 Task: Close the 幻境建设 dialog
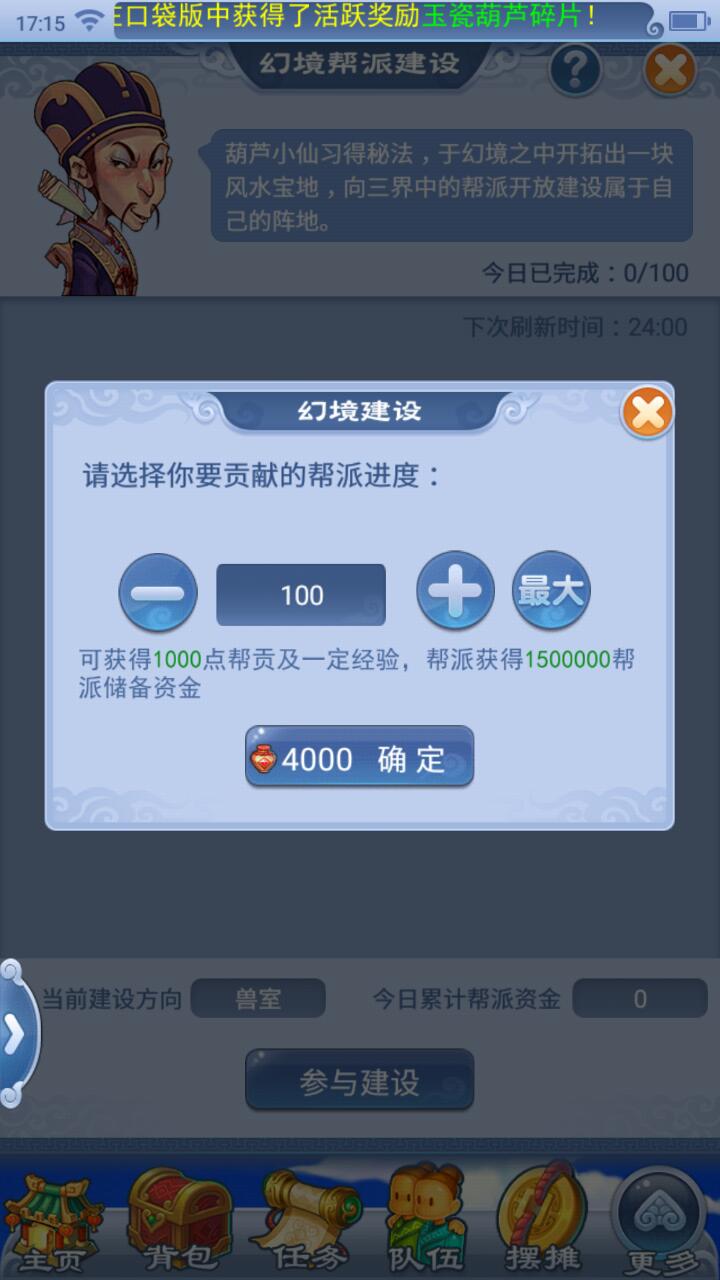647,412
